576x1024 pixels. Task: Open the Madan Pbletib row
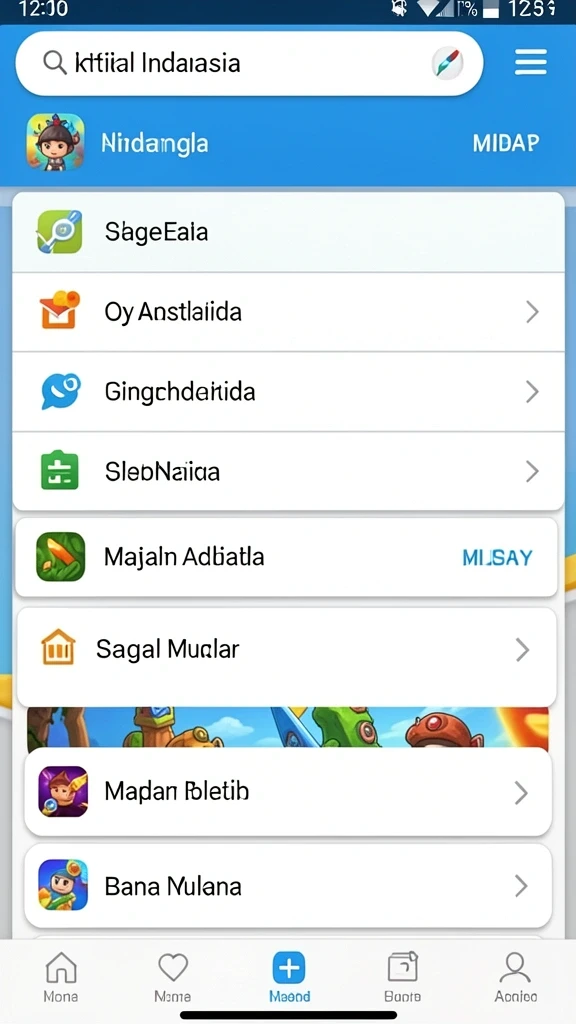click(x=287, y=792)
